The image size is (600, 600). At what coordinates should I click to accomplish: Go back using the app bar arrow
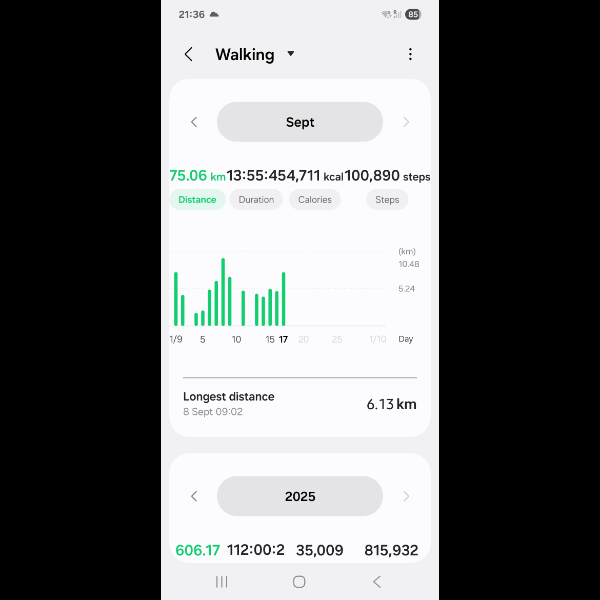click(189, 54)
